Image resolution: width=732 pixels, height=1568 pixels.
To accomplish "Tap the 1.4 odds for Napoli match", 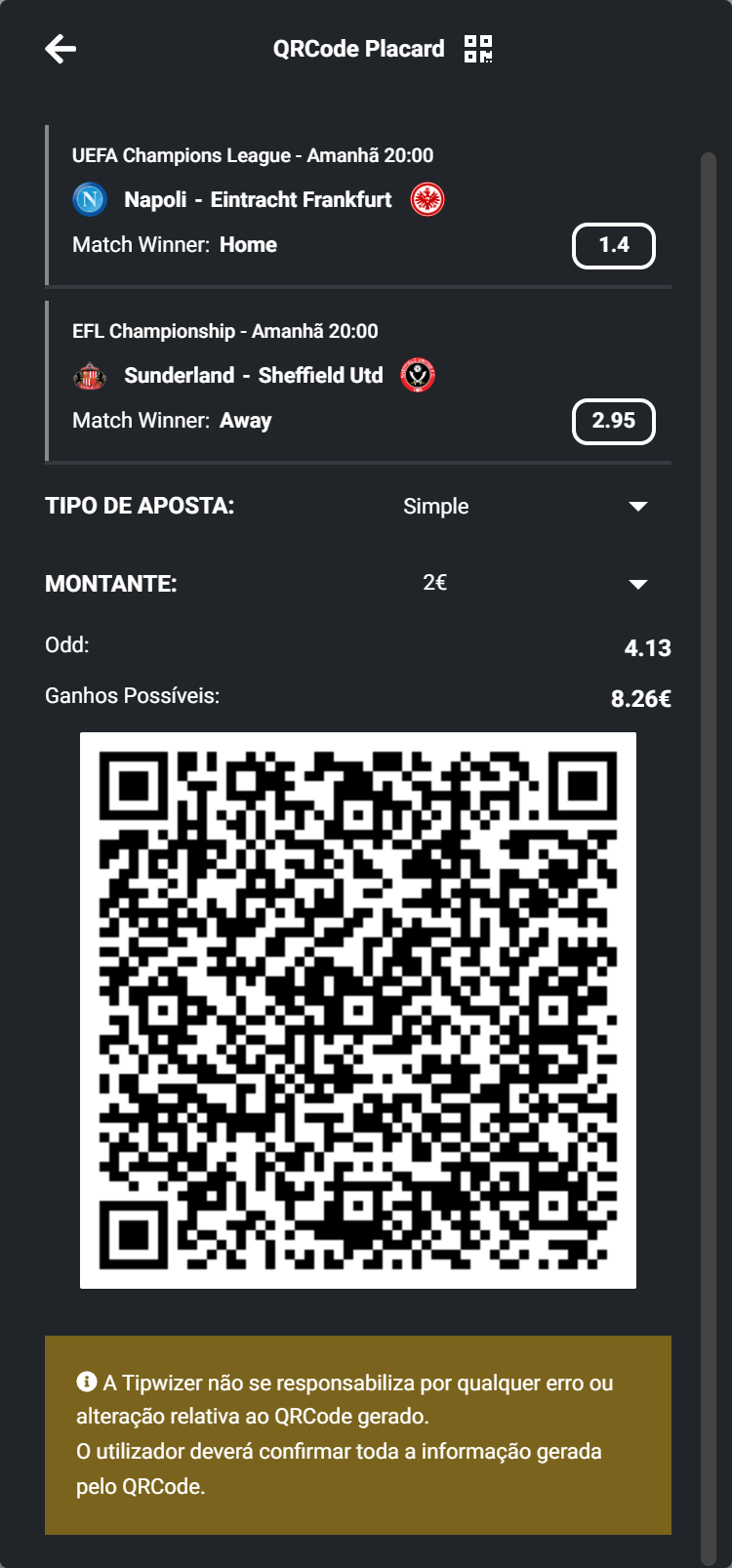I will point(613,245).
